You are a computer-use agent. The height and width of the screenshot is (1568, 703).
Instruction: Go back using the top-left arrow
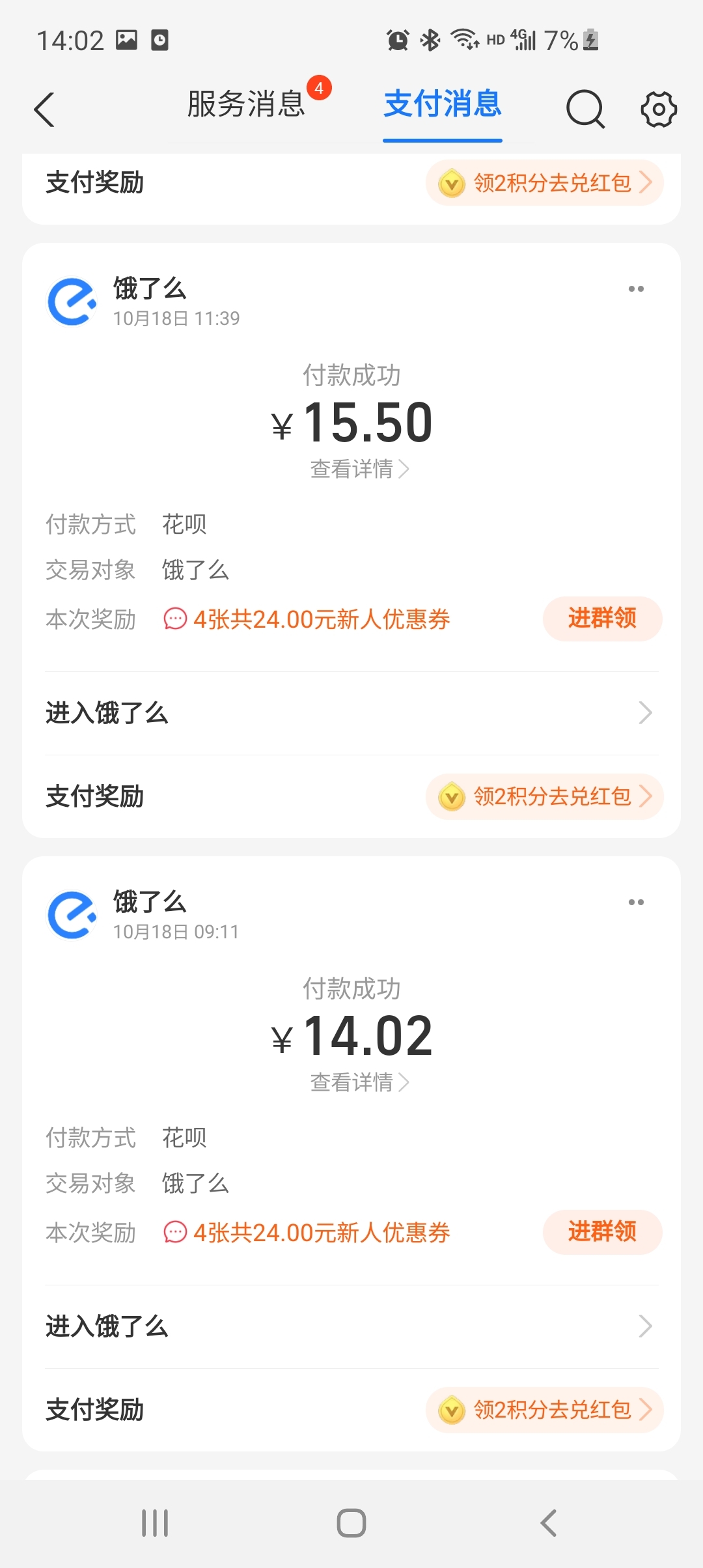[x=44, y=109]
